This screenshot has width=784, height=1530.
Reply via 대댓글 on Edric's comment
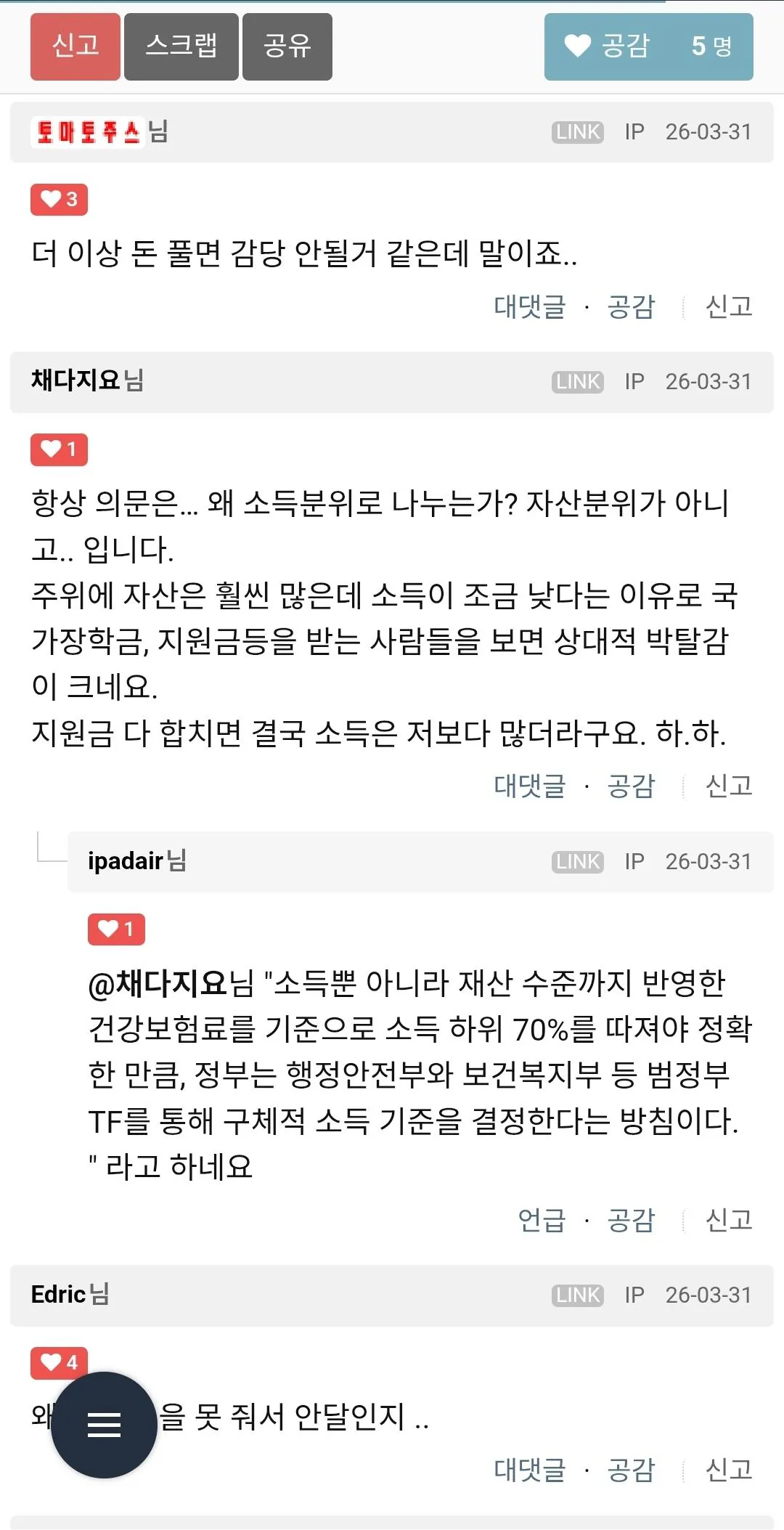(529, 1470)
